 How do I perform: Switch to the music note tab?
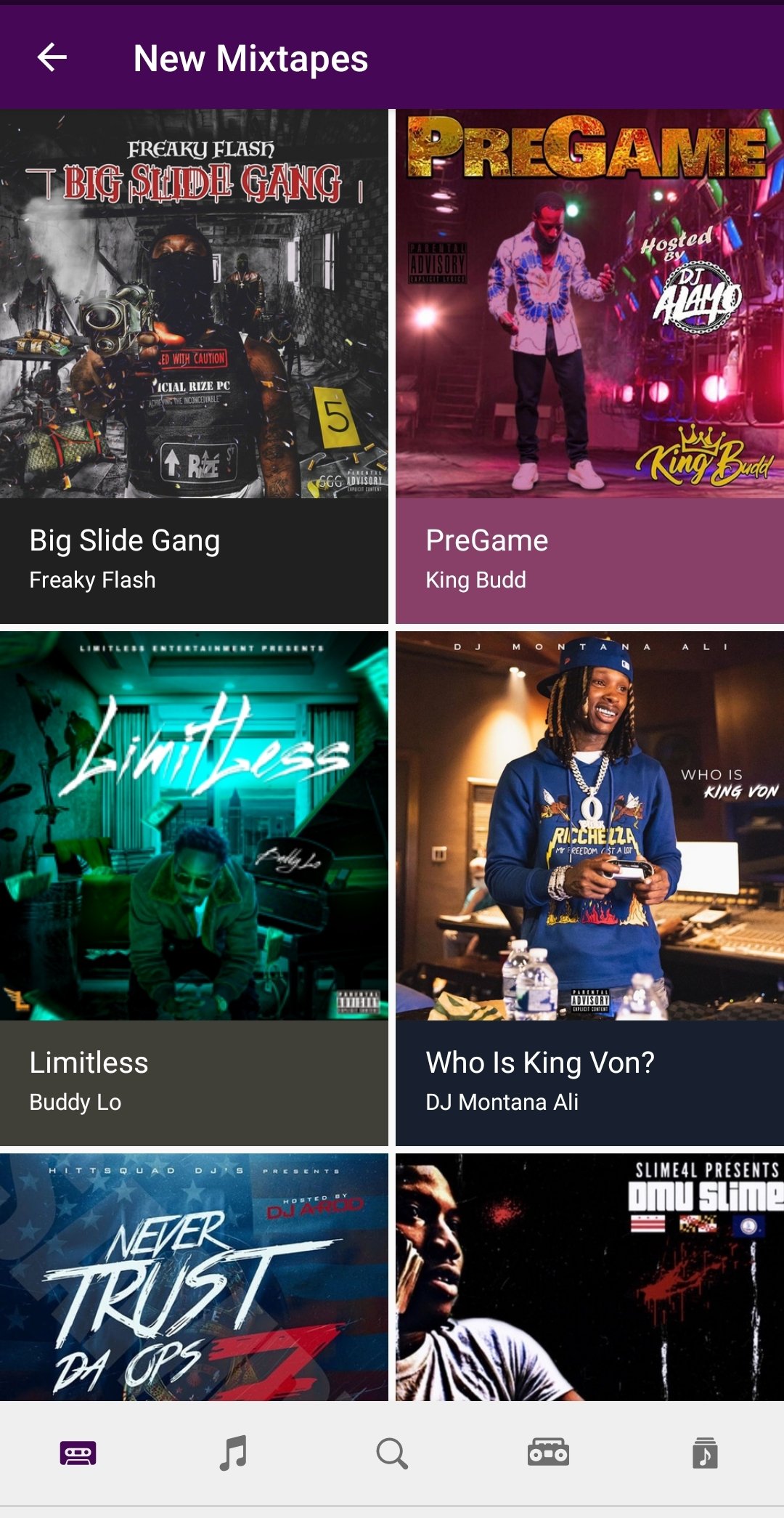(234, 1453)
